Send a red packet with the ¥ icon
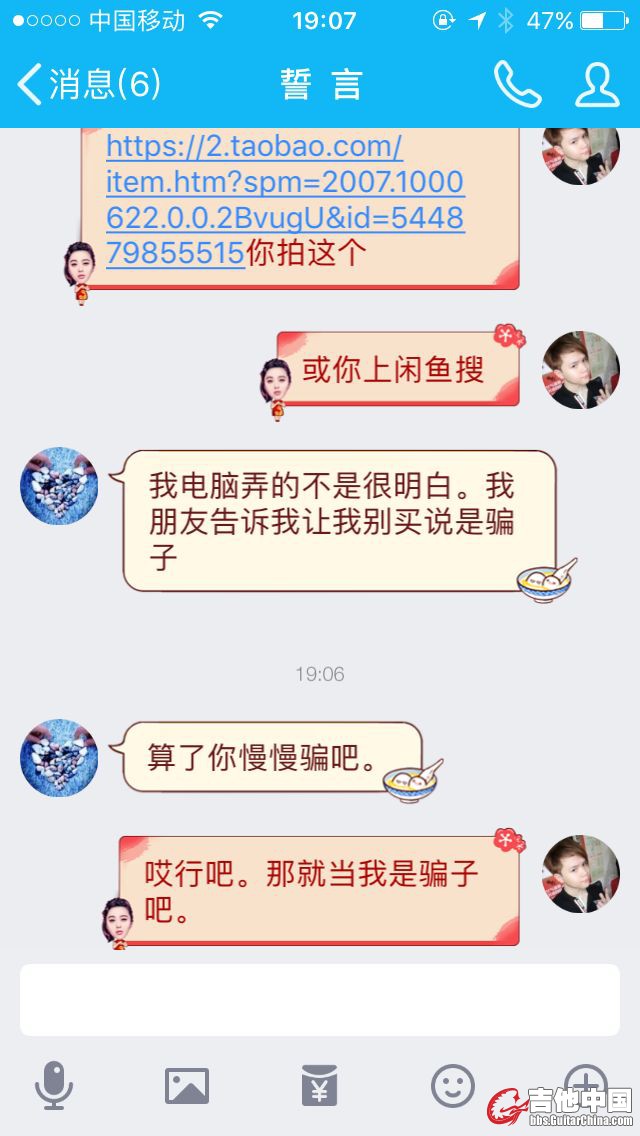640x1136 pixels. click(320, 1085)
